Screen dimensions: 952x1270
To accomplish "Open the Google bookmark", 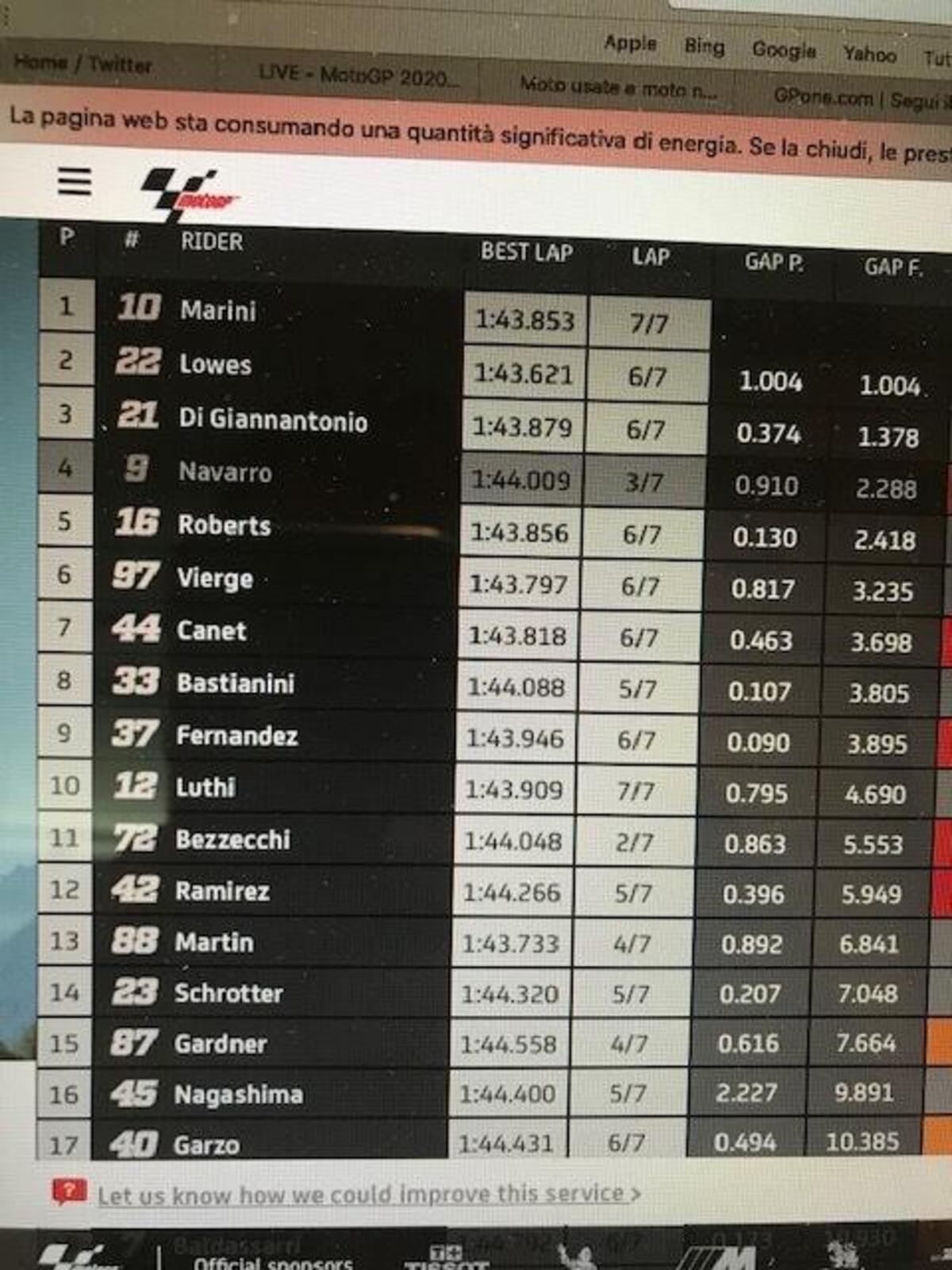I will click(783, 51).
